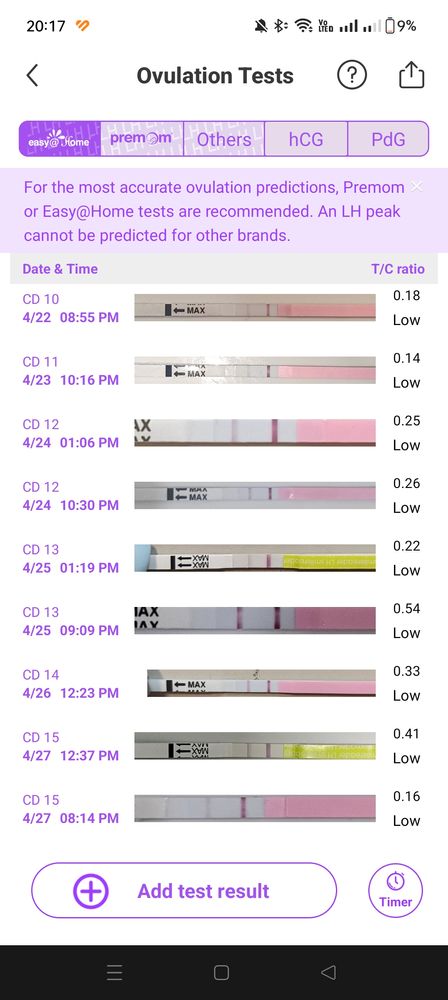
Task: Open the 4/24 10:30 PM test entry
Action: (x=224, y=496)
